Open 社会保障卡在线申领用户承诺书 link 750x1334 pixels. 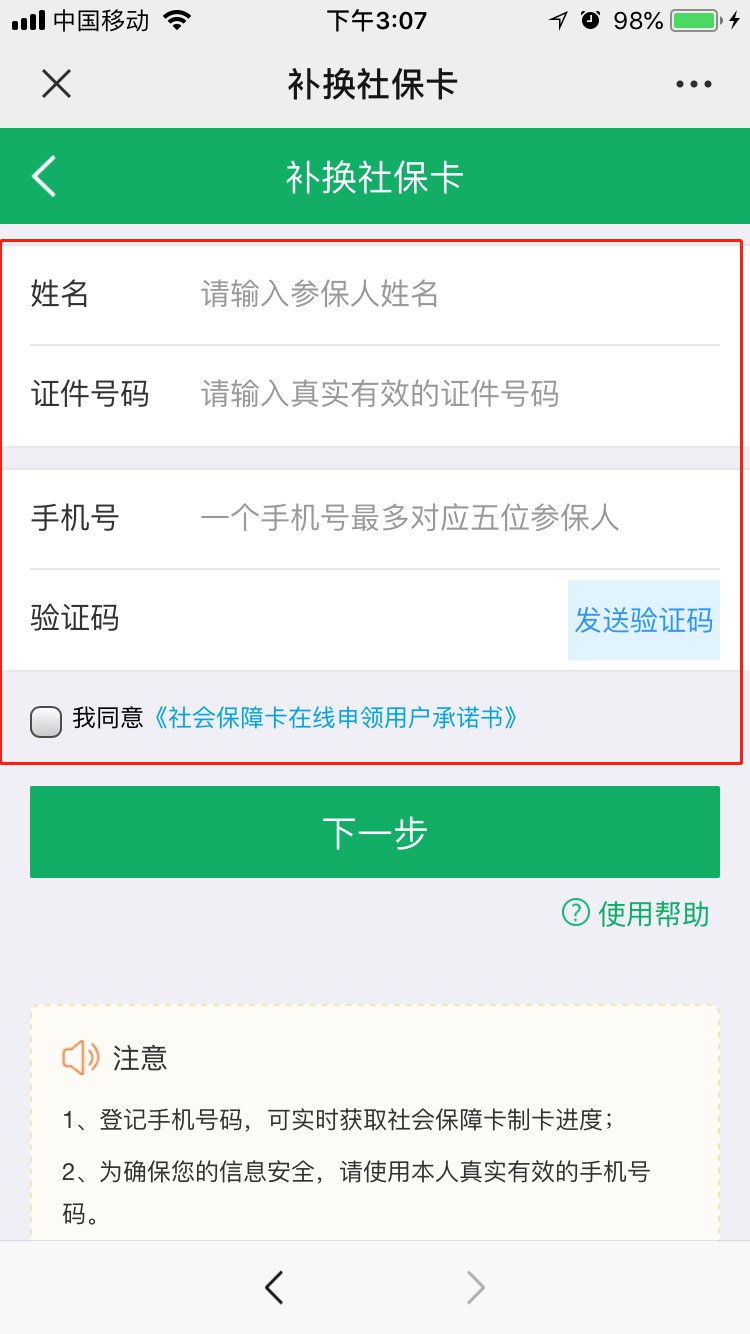pyautogui.click(x=335, y=718)
